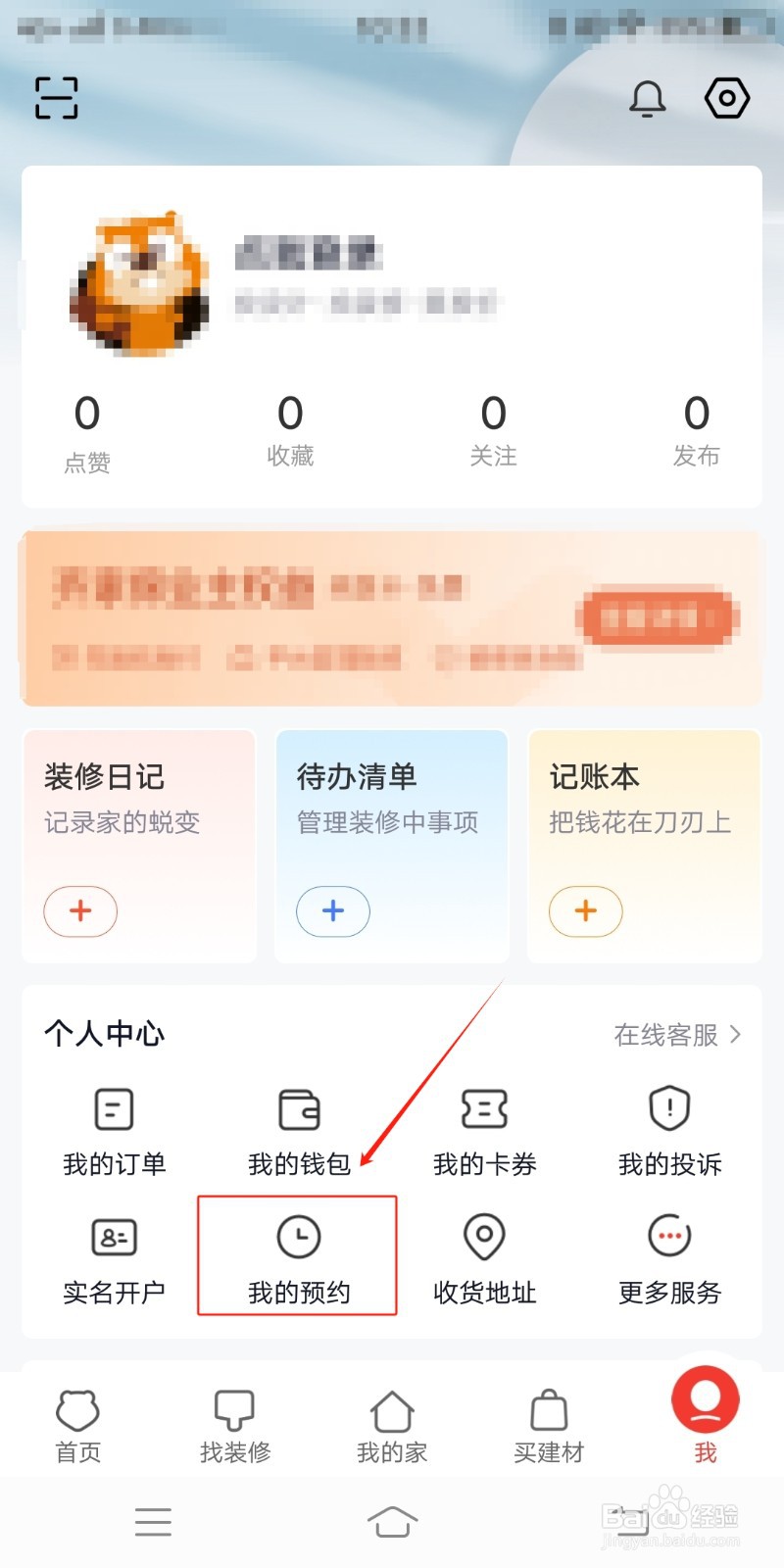The width and height of the screenshot is (784, 1568).
Task: Add an entry in 记账本
Action: pyautogui.click(x=585, y=911)
